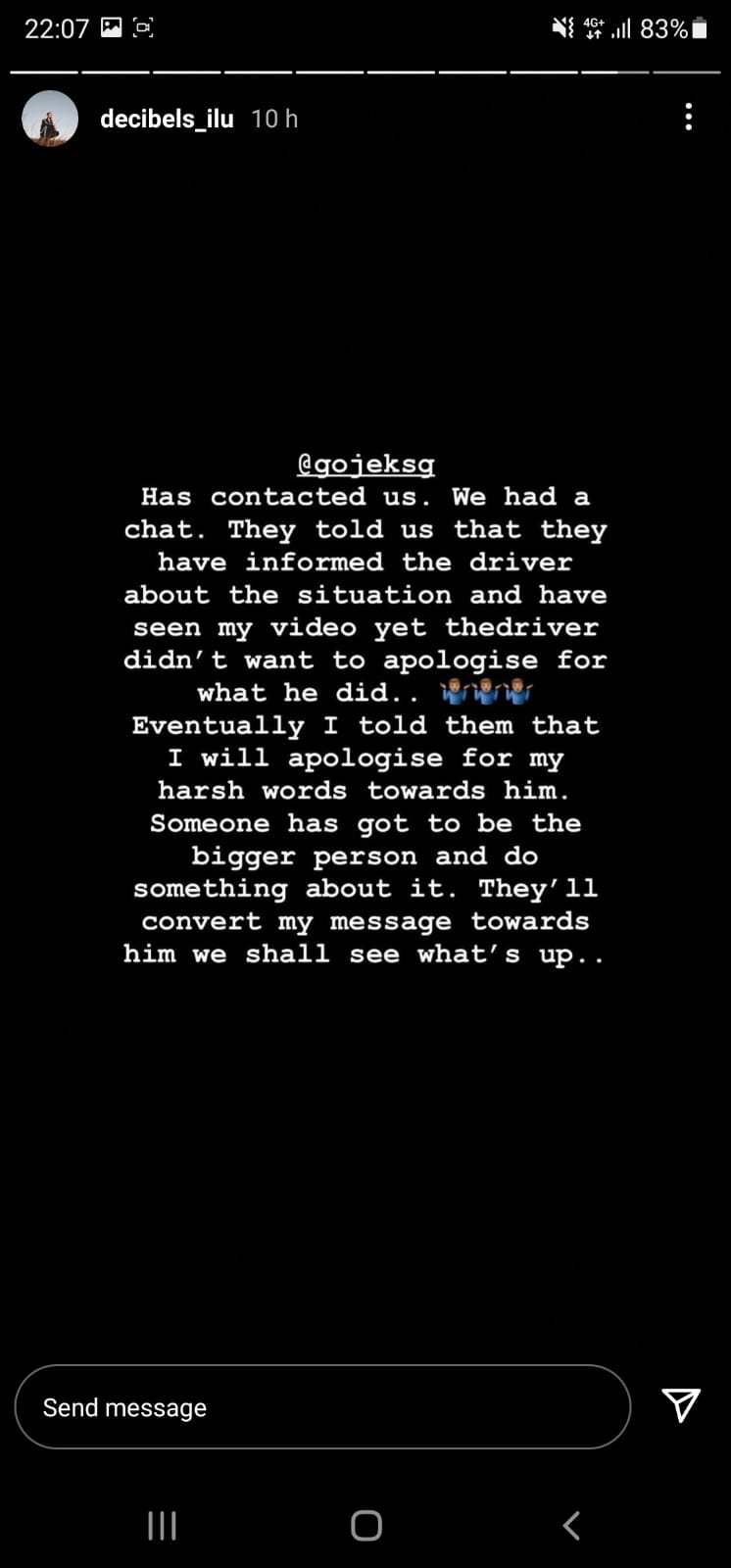Open decibels_ilu profile picture

coord(50,119)
